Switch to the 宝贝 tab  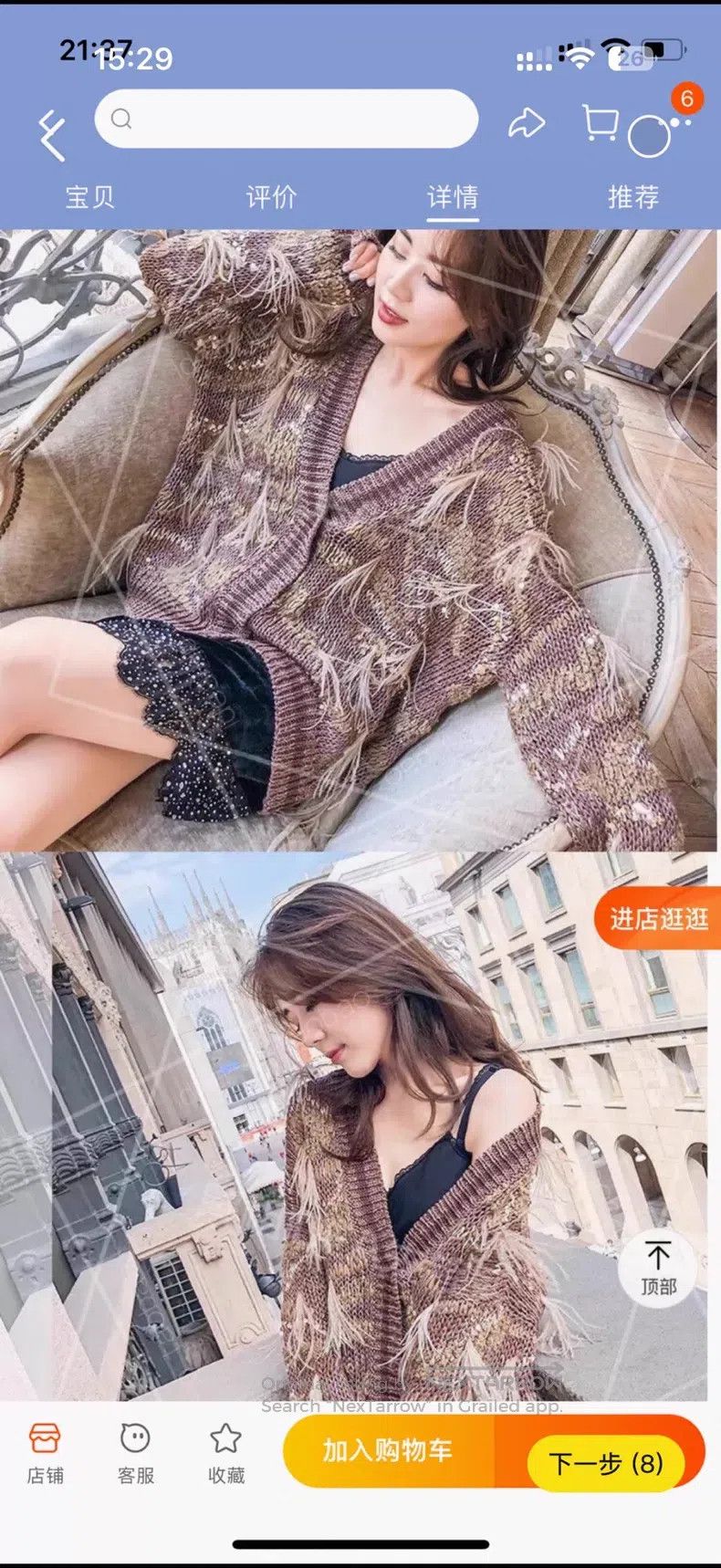[89, 196]
